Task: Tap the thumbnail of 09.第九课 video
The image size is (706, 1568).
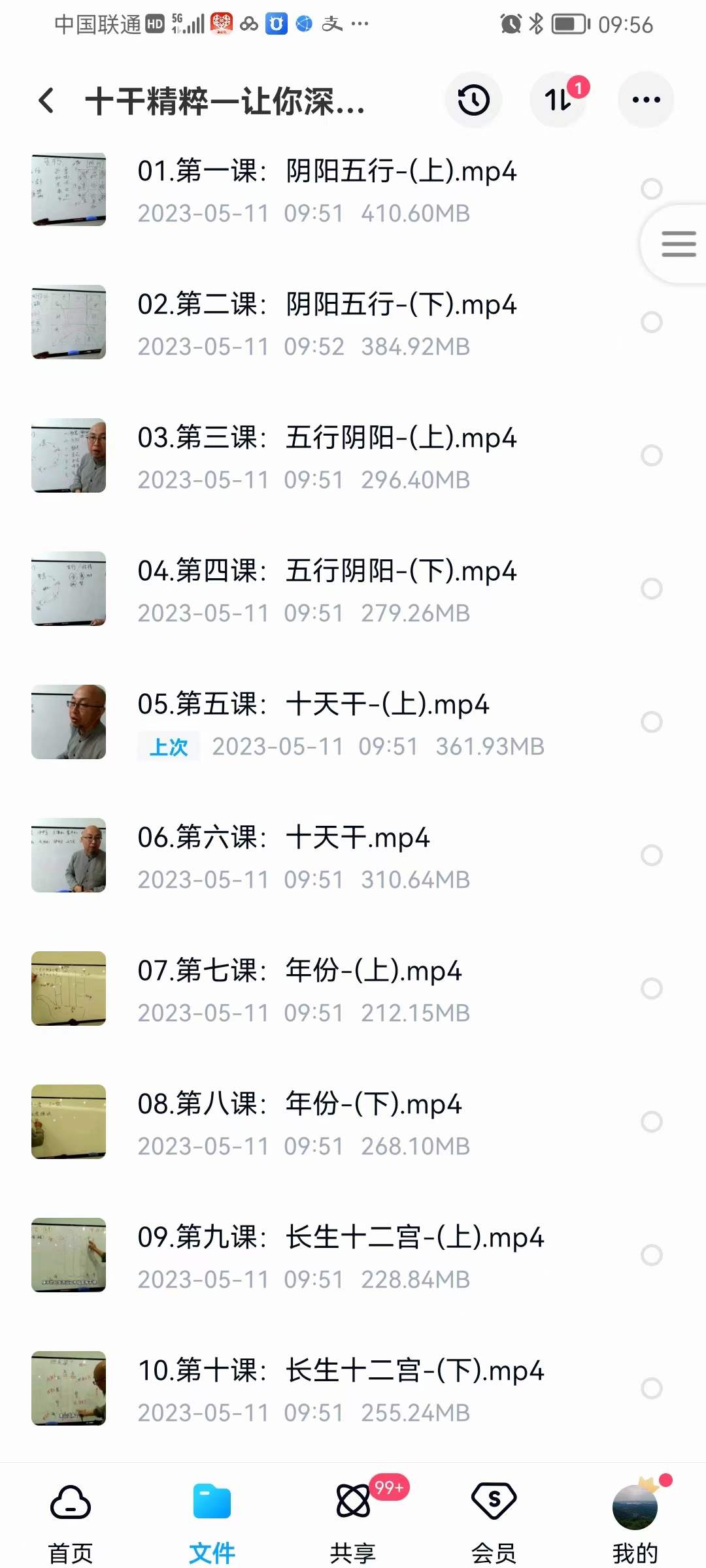Action: (69, 1254)
